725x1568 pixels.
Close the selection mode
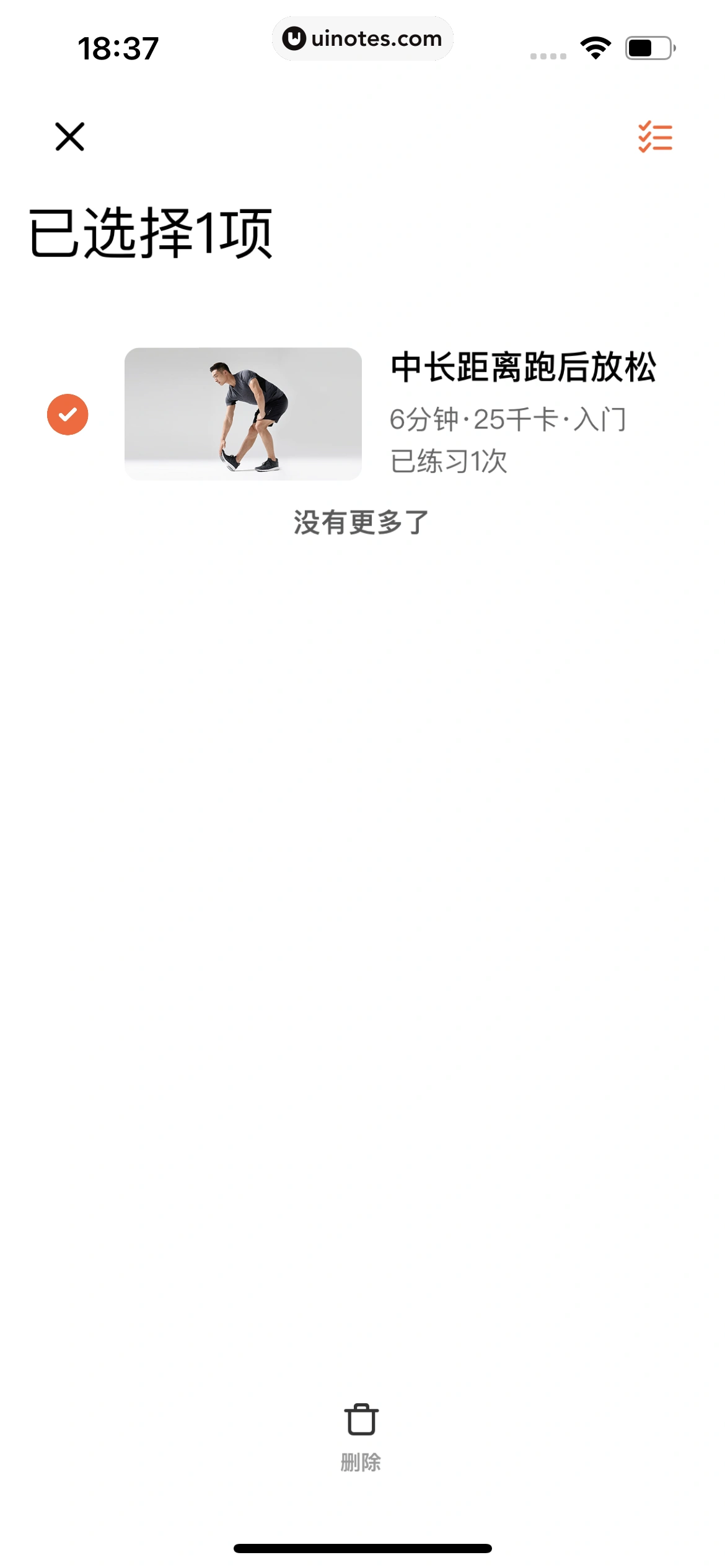69,137
